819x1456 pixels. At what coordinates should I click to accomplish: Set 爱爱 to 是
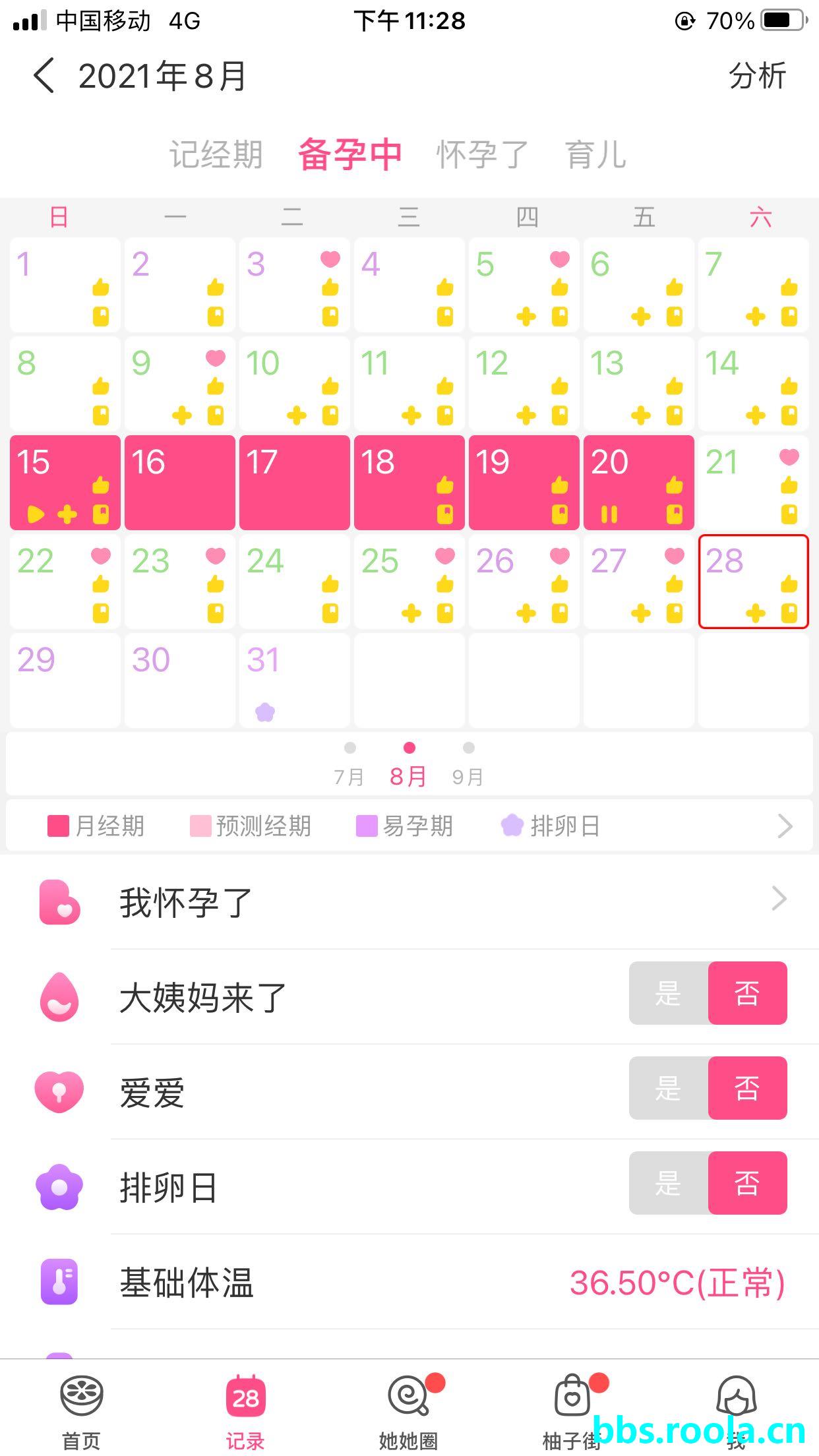pyautogui.click(x=668, y=1088)
